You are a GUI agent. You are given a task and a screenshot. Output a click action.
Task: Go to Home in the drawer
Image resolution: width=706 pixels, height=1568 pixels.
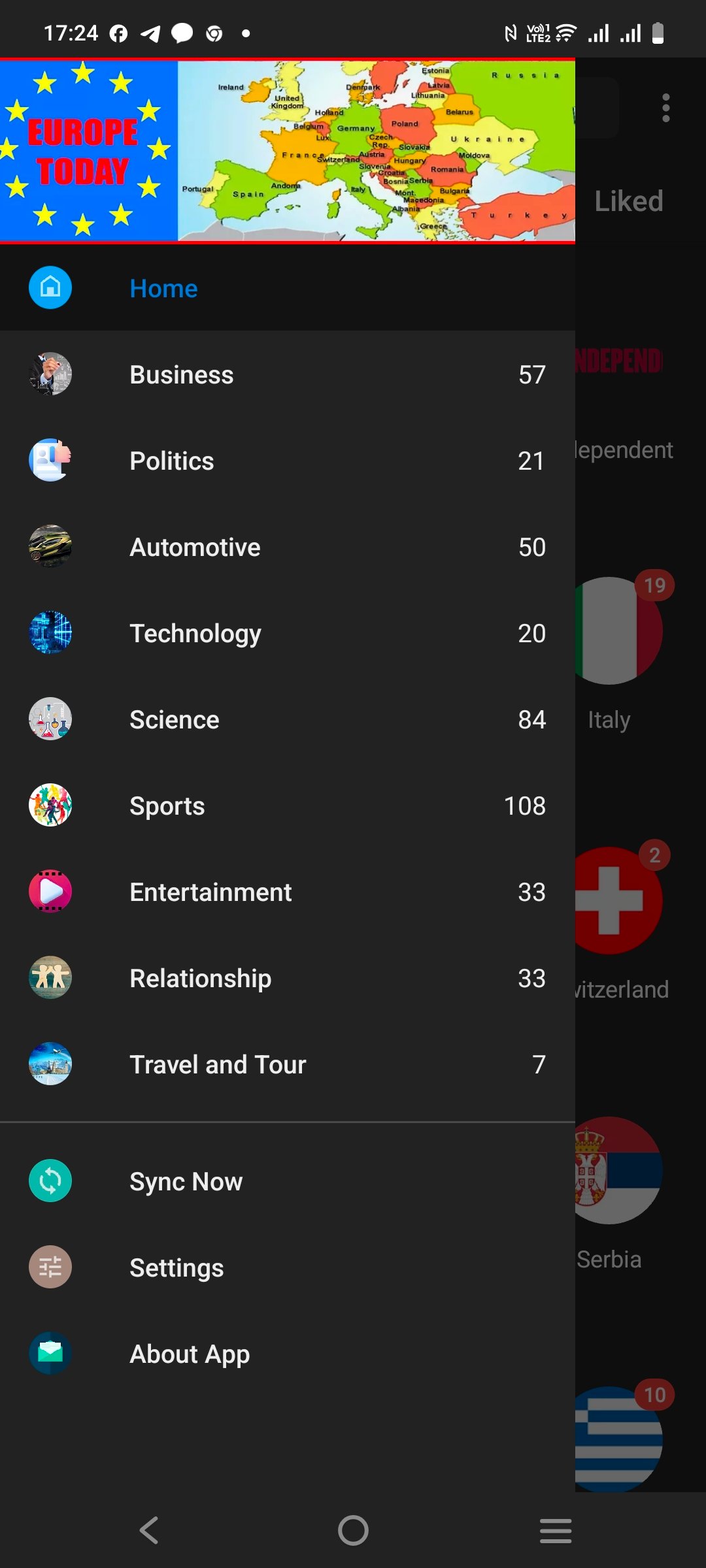163,288
